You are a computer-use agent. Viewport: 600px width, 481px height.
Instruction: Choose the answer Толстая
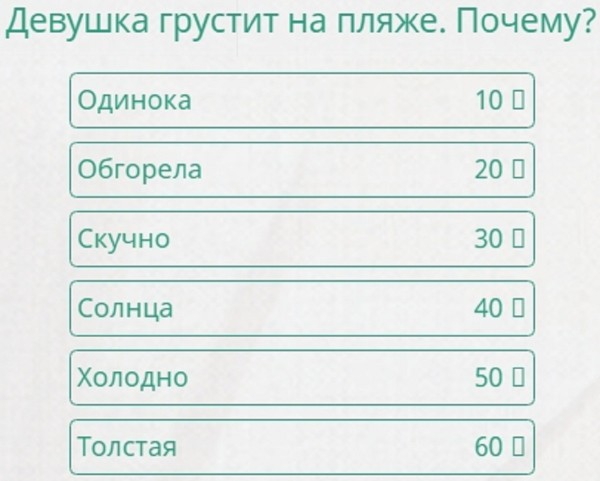point(301,447)
